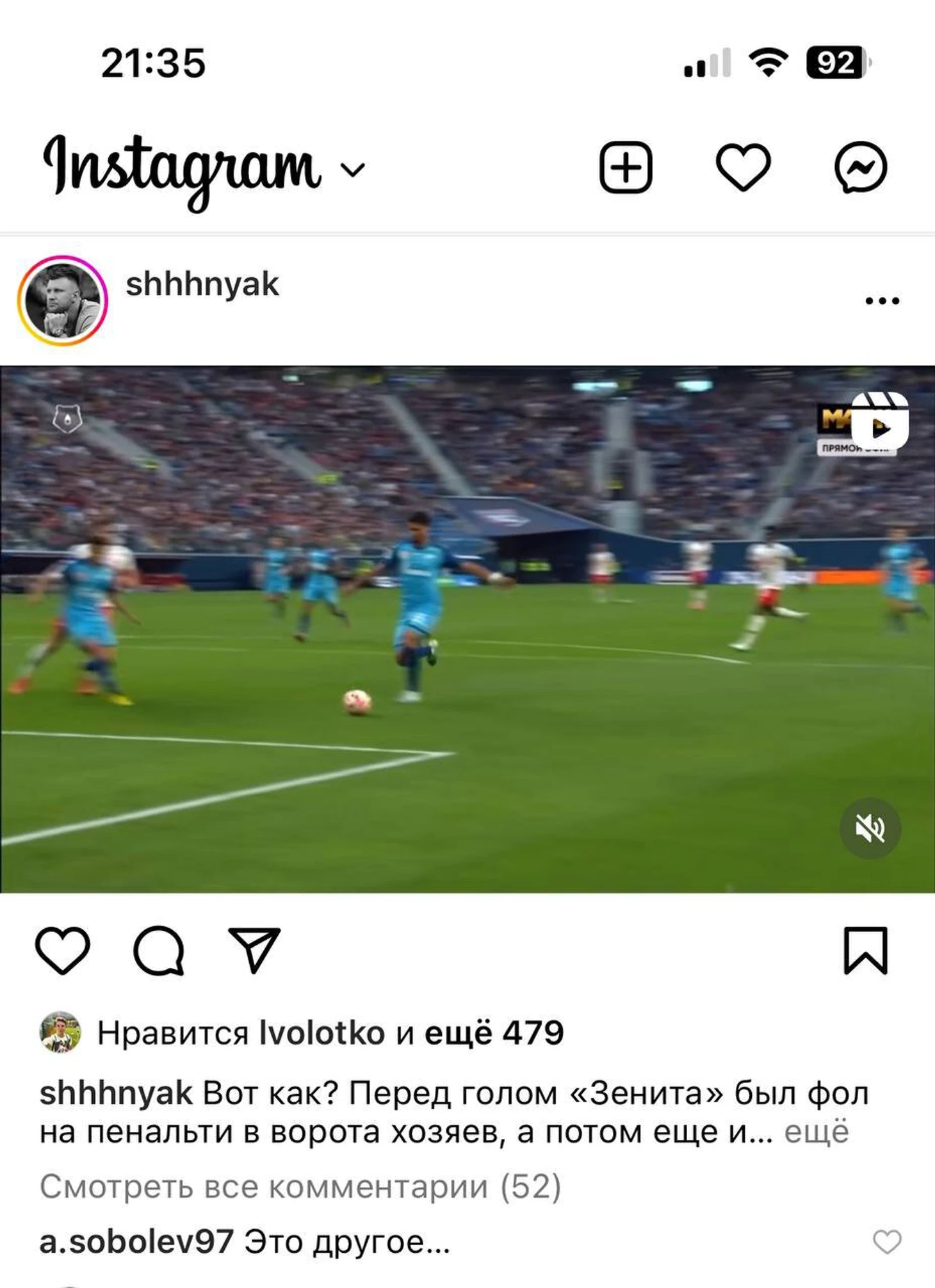Like shhhnyak's post
The width and height of the screenshot is (935, 1288).
tap(62, 951)
